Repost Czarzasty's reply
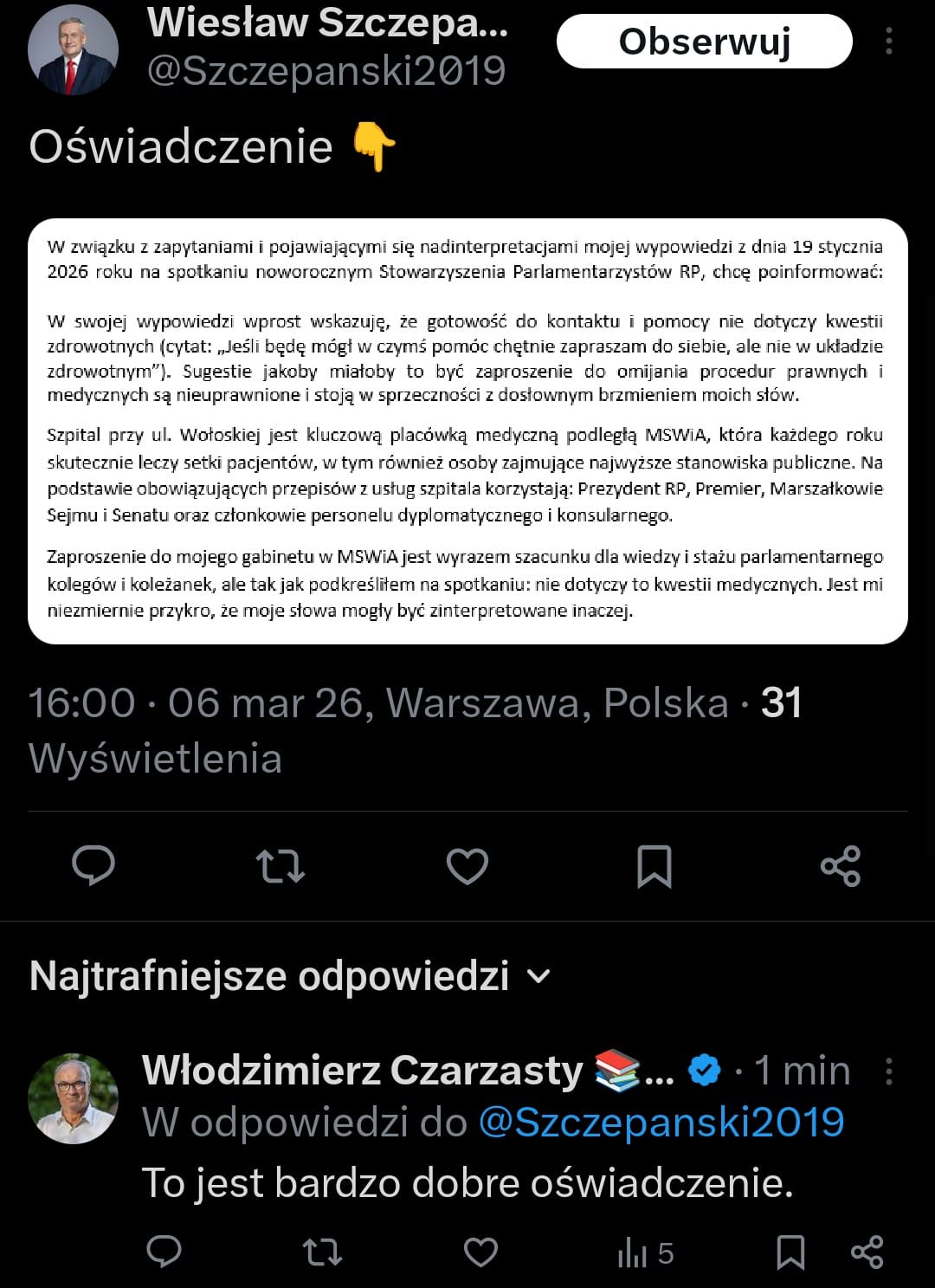935x1288 pixels. click(322, 1252)
